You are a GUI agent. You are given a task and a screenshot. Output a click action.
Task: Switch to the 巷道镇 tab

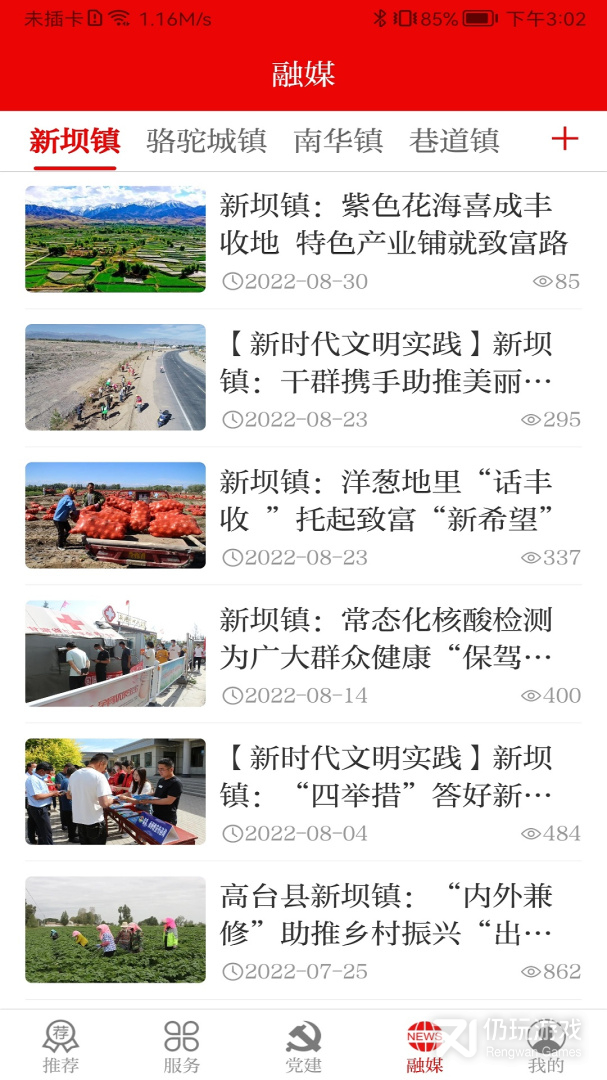click(x=454, y=140)
